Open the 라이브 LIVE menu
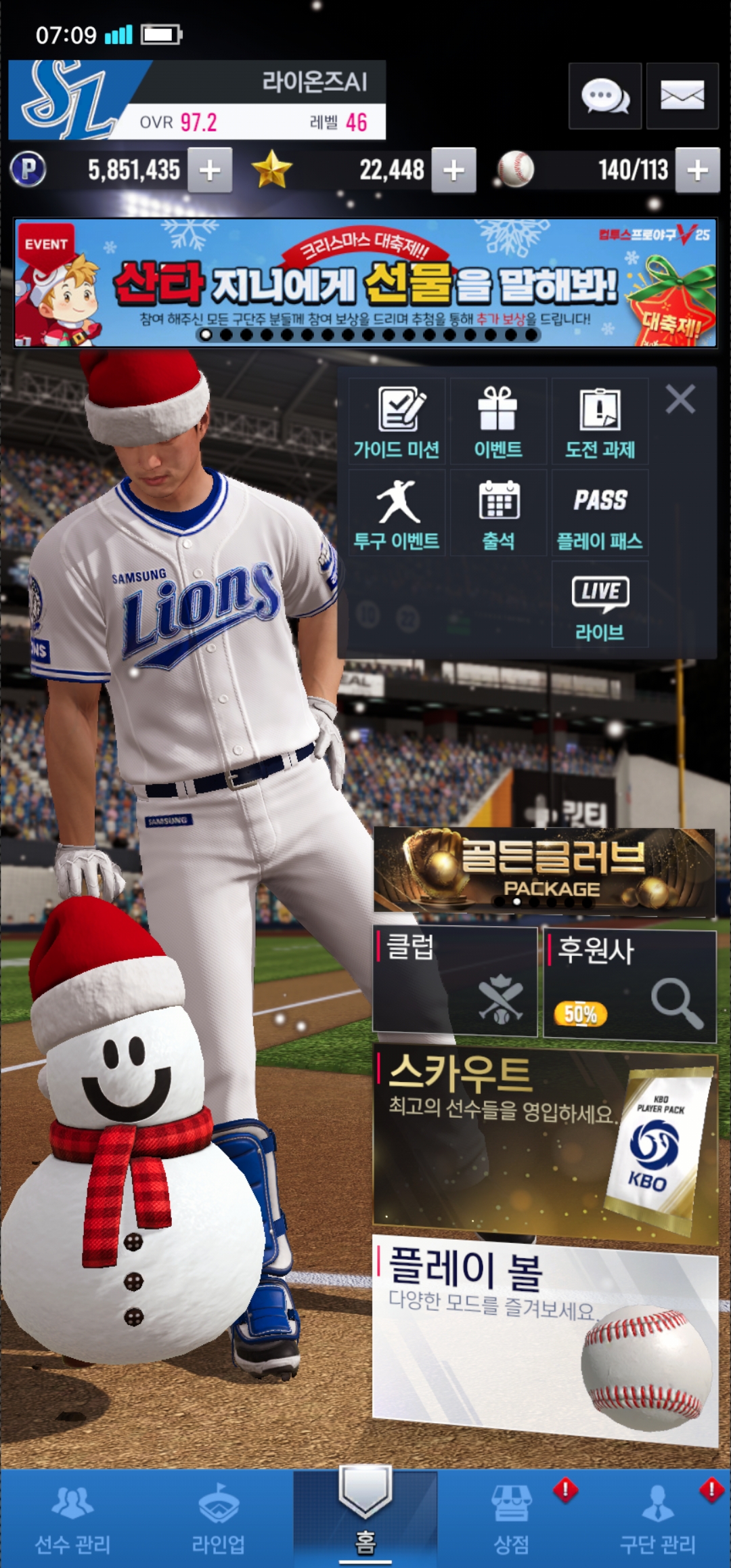Screen dimensions: 731x1568 click(x=600, y=605)
